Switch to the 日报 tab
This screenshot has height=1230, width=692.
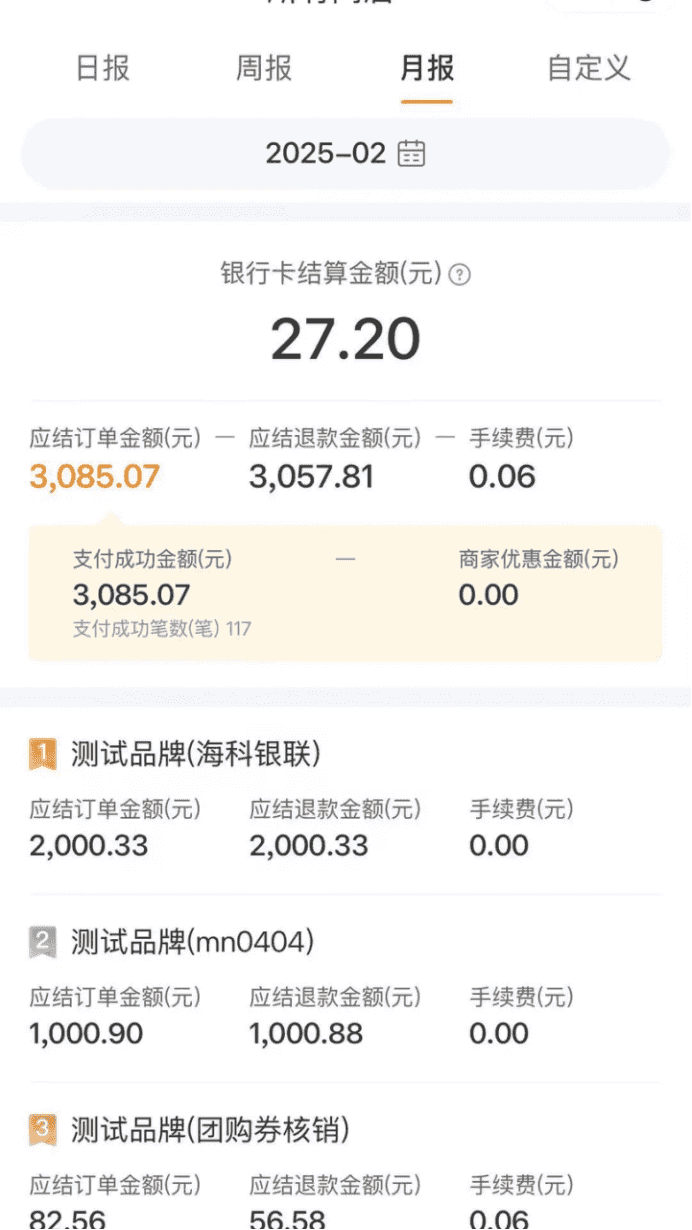103,69
